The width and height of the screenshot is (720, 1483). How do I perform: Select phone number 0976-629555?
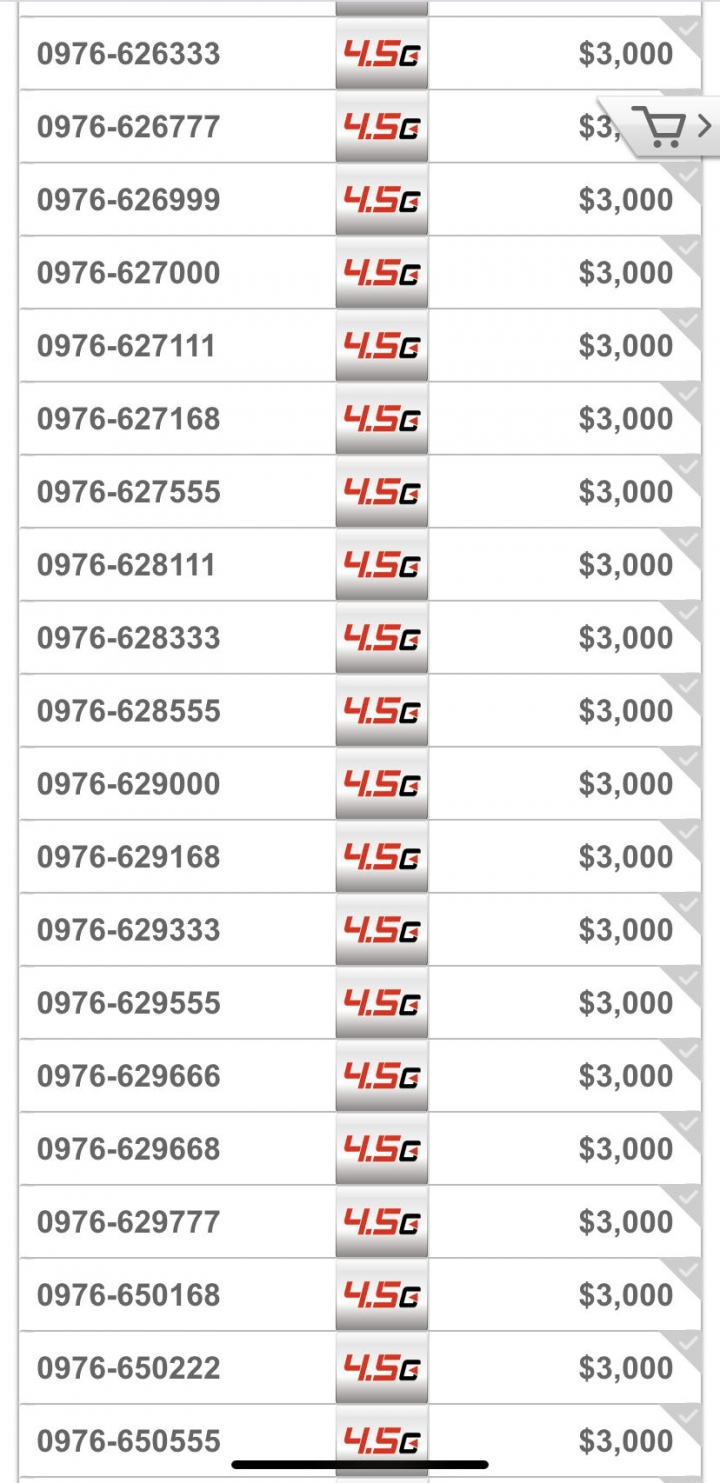coord(360,1002)
